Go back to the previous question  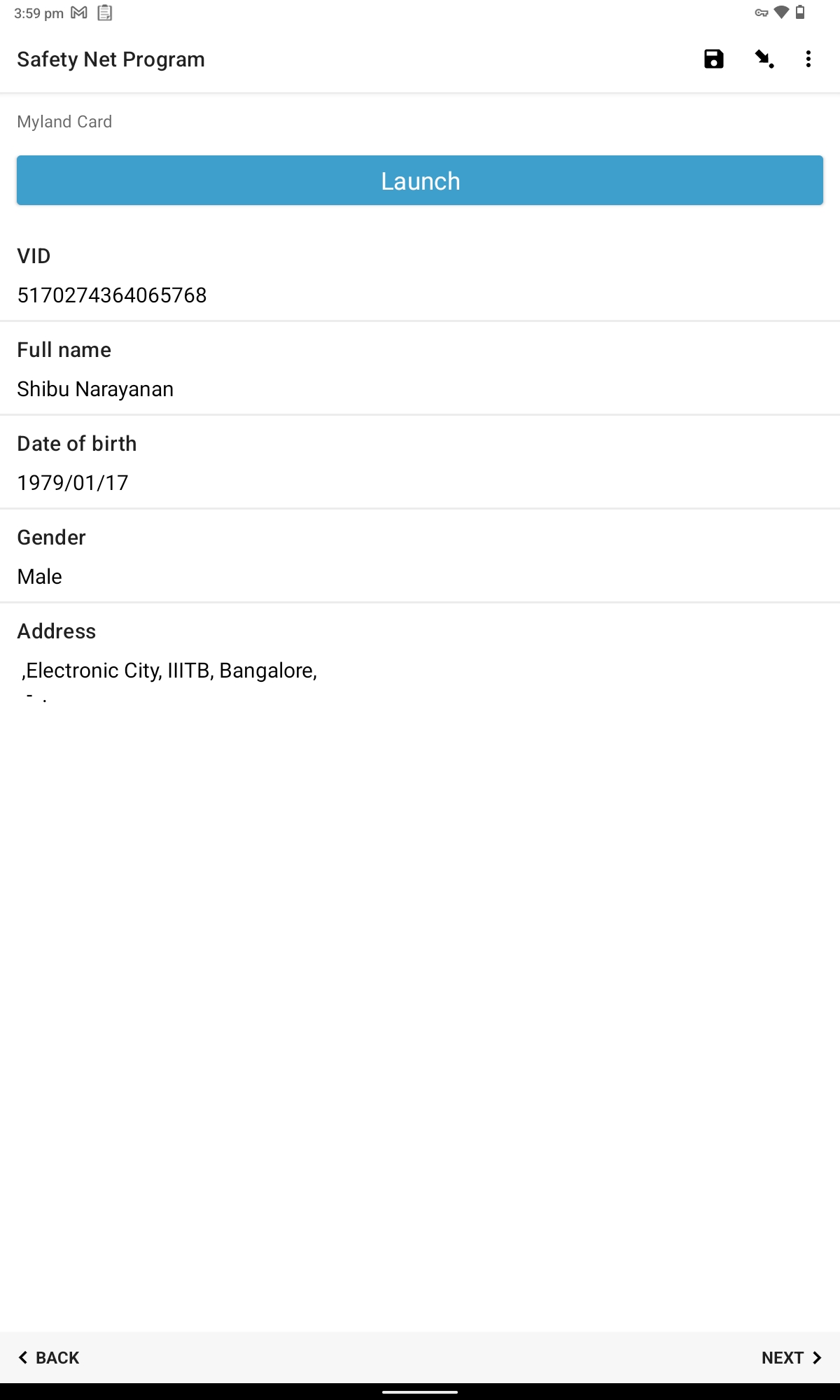coord(49,1357)
